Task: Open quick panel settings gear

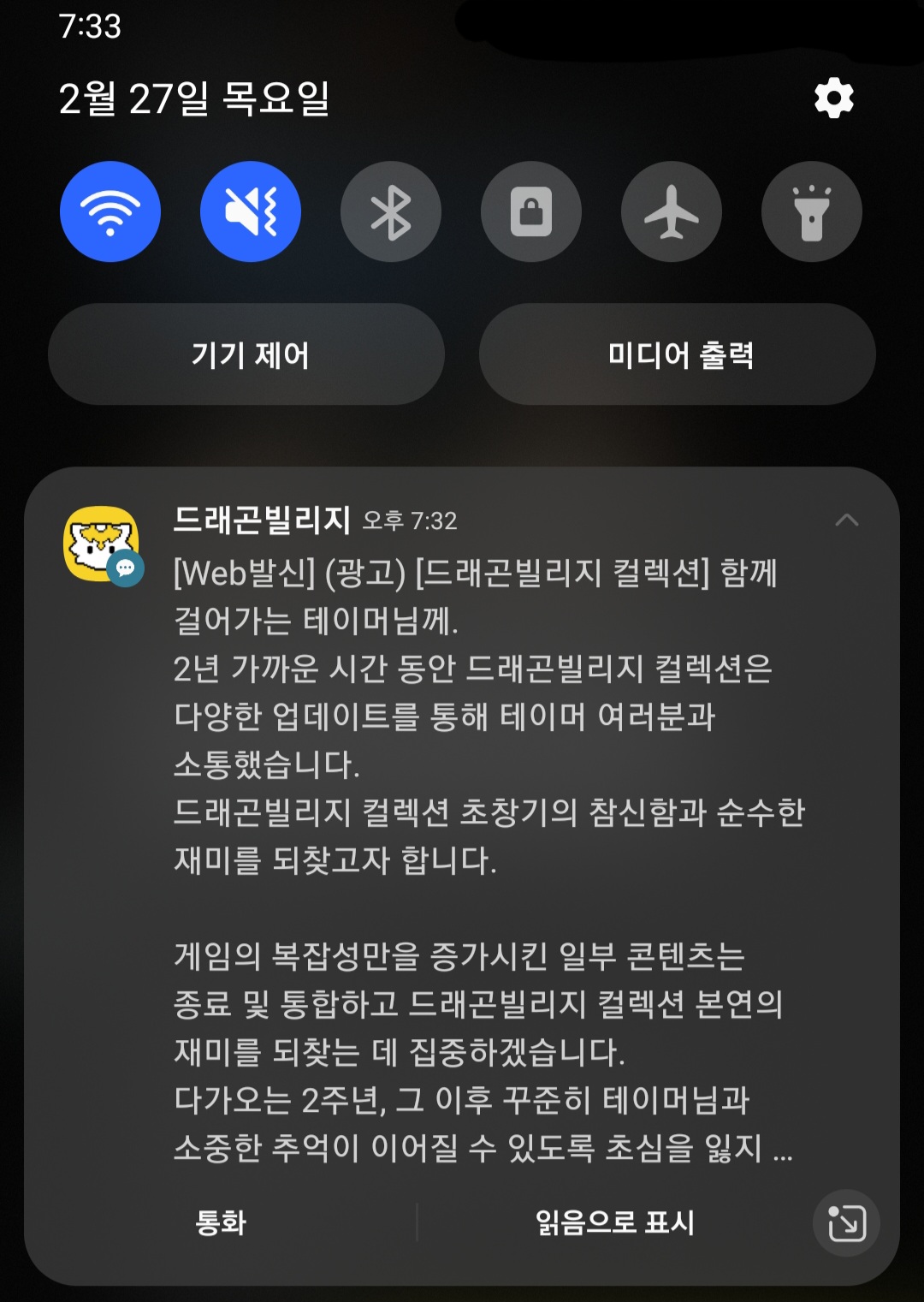Action: [833, 98]
